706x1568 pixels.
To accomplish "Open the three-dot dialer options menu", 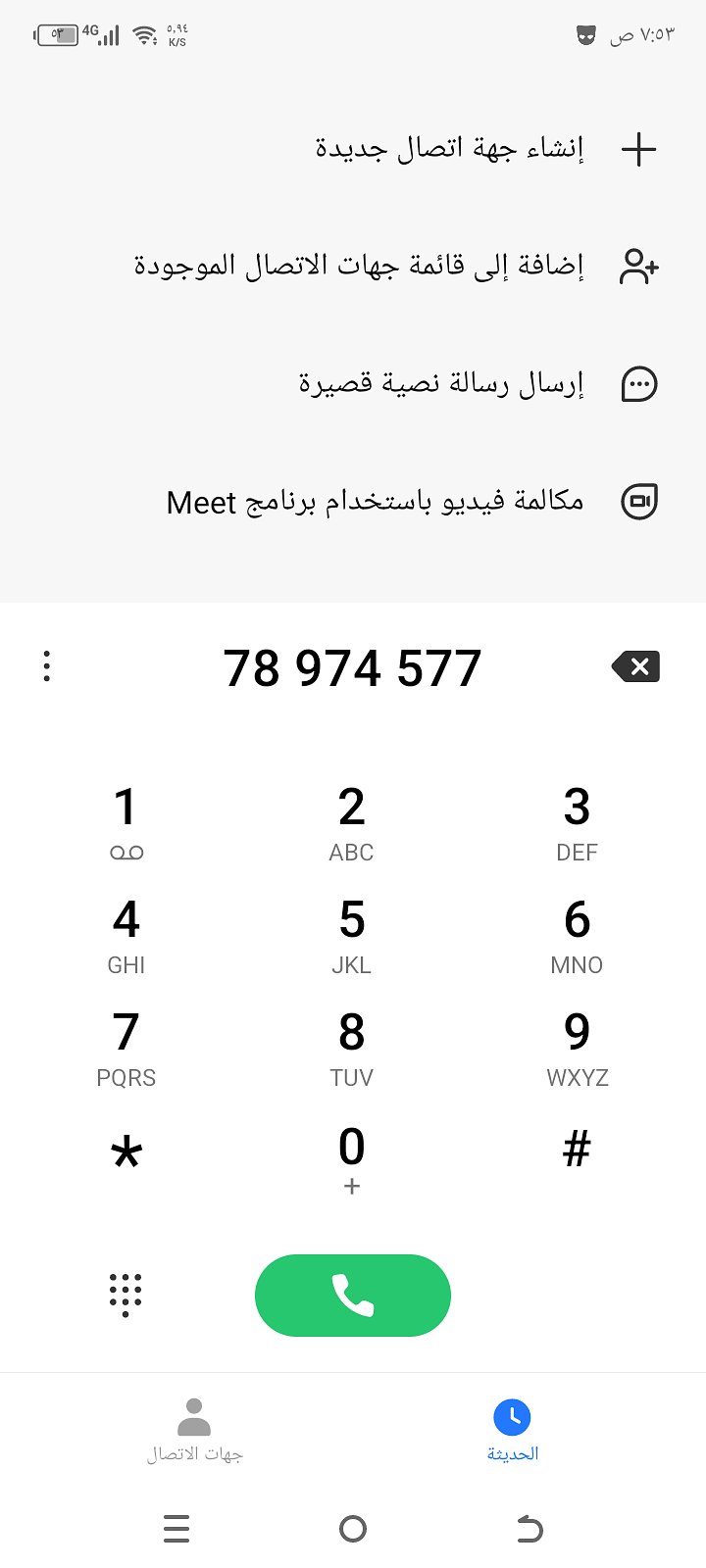I will (x=47, y=666).
